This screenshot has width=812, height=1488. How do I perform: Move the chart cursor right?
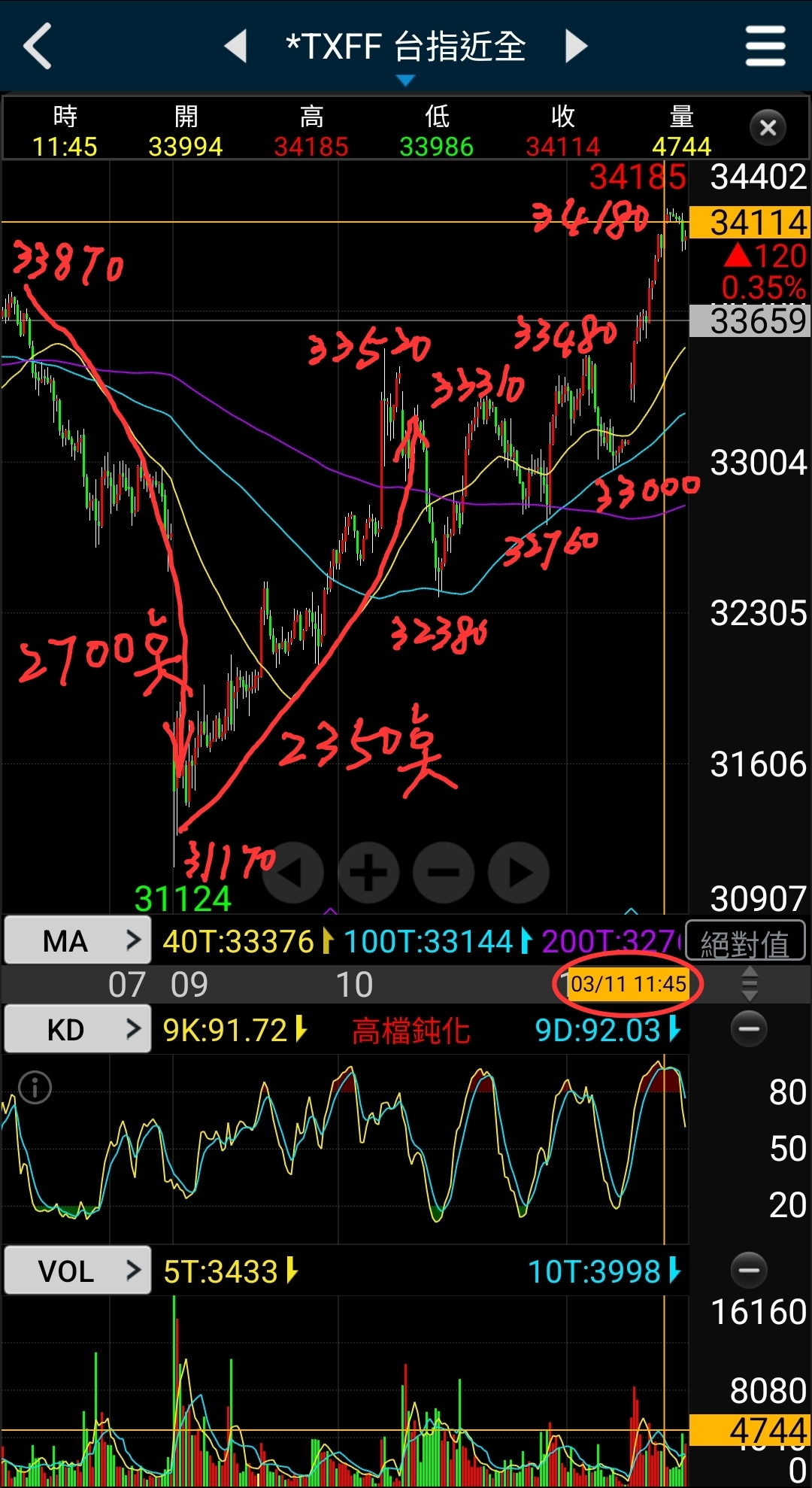519,873
